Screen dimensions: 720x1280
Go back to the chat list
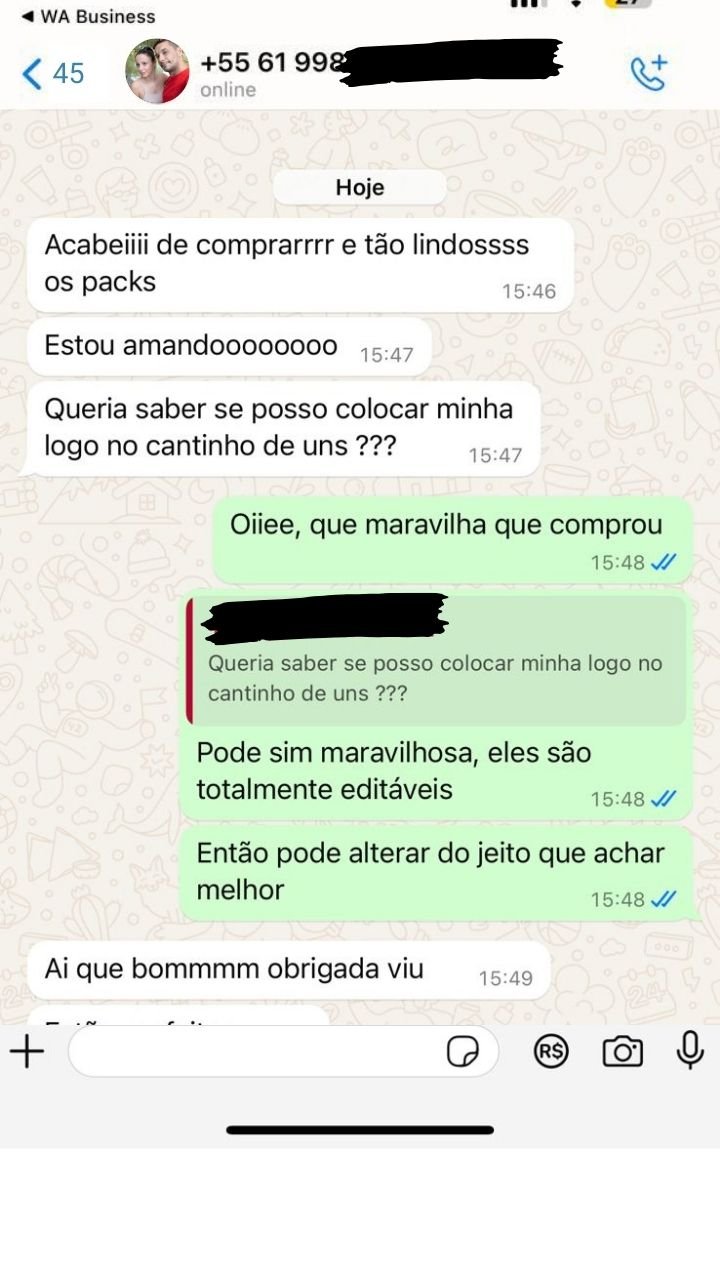point(53,73)
